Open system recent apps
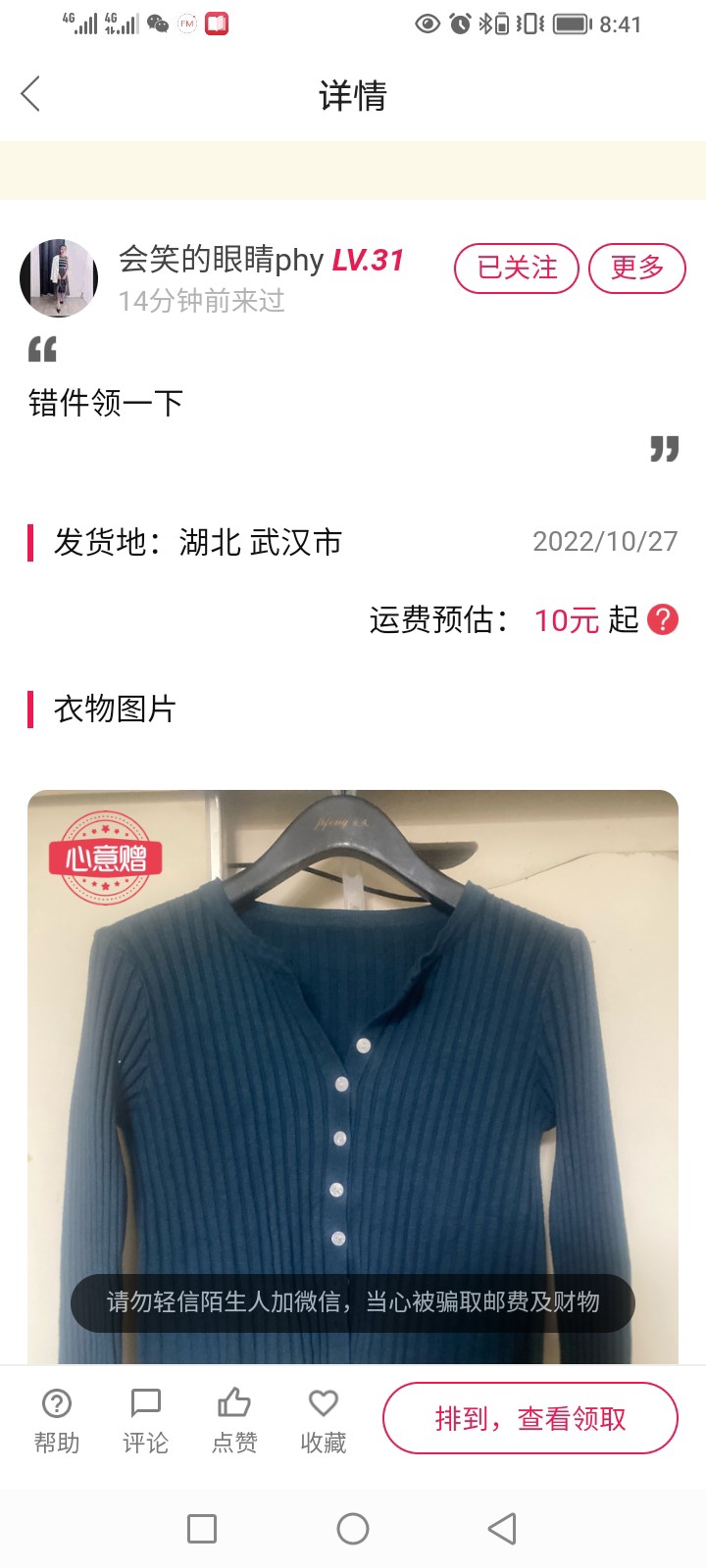Viewport: 706px width, 1568px height. click(202, 1529)
